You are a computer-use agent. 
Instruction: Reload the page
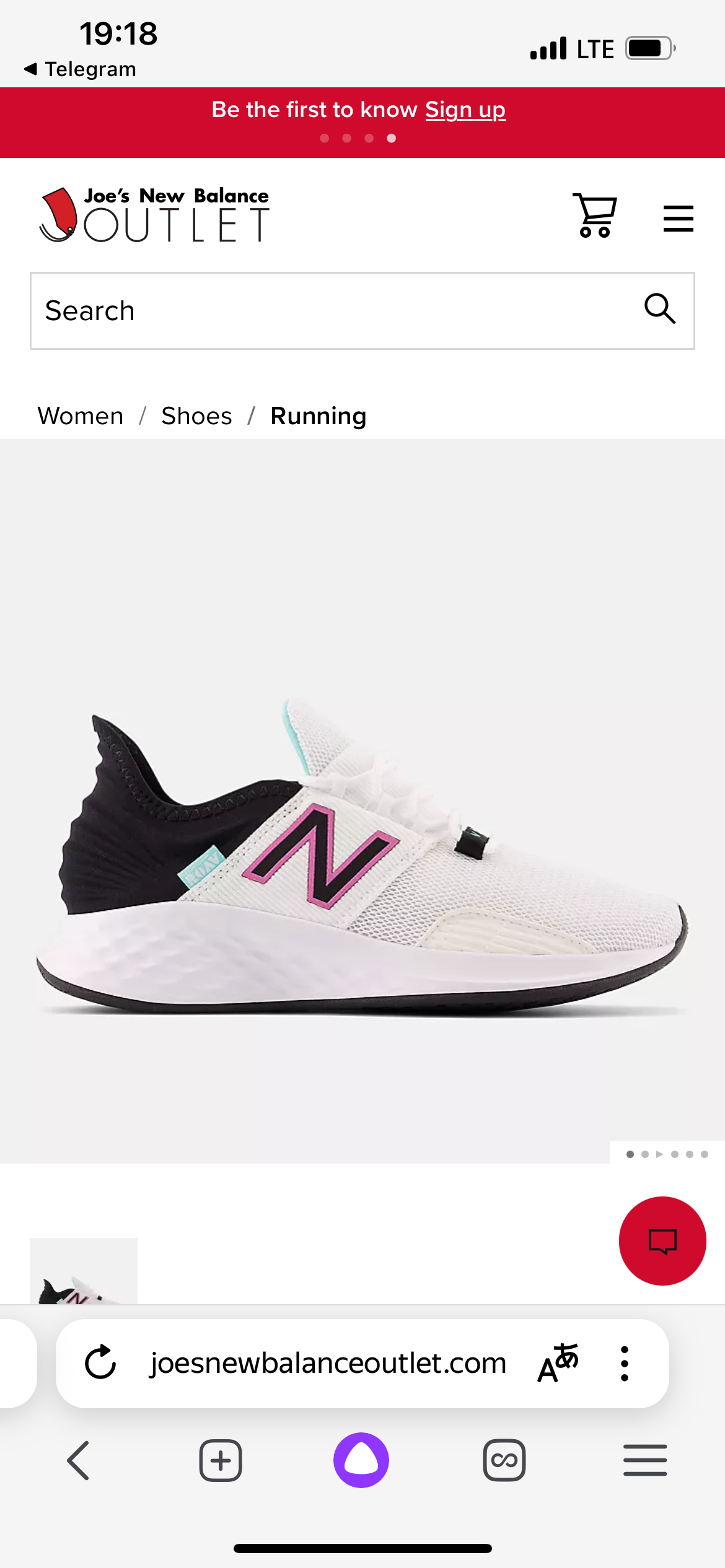click(100, 1363)
